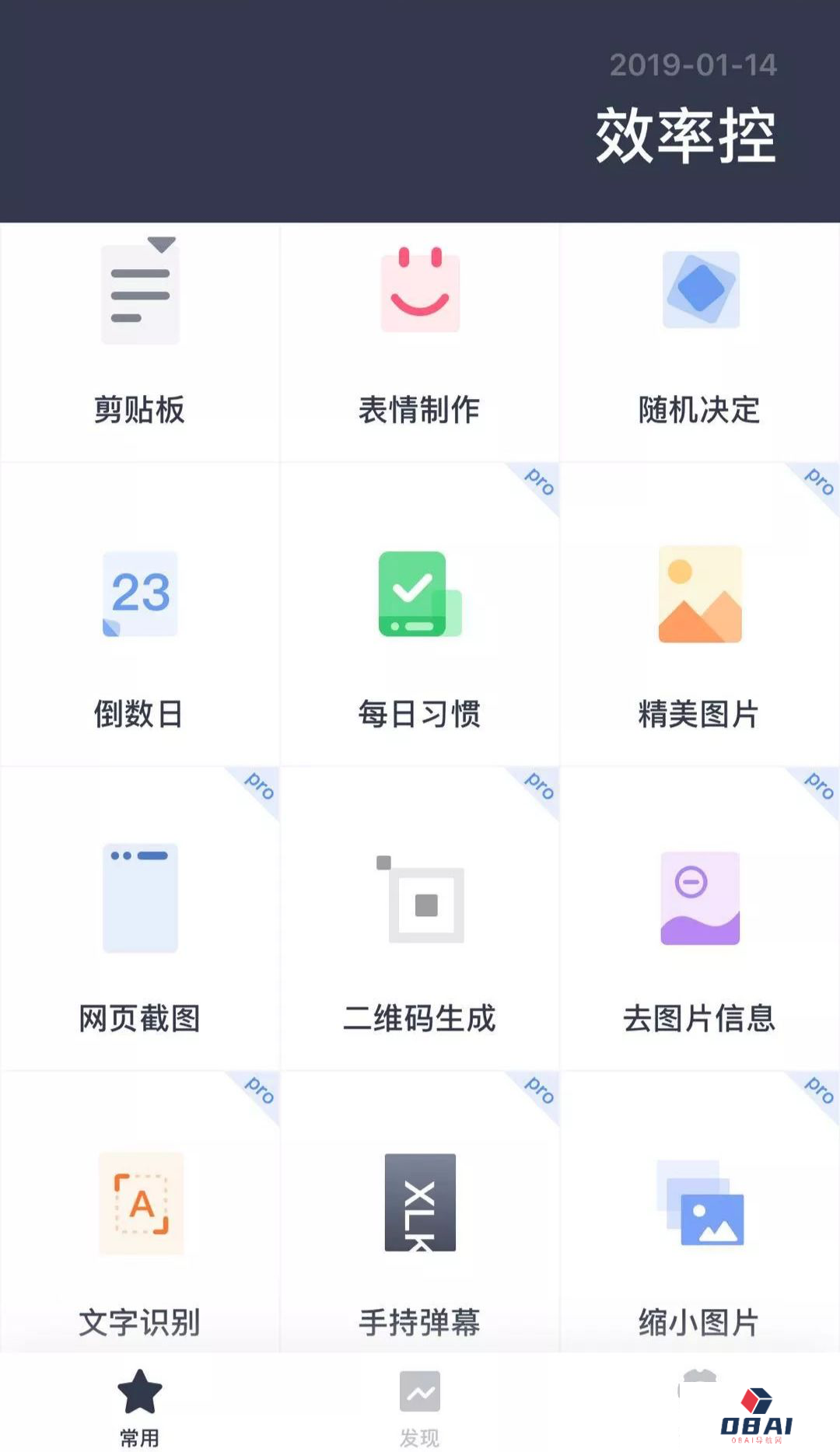Open the 倒数日 countdown tool
Viewport: 840px width, 1452px height.
(x=140, y=622)
